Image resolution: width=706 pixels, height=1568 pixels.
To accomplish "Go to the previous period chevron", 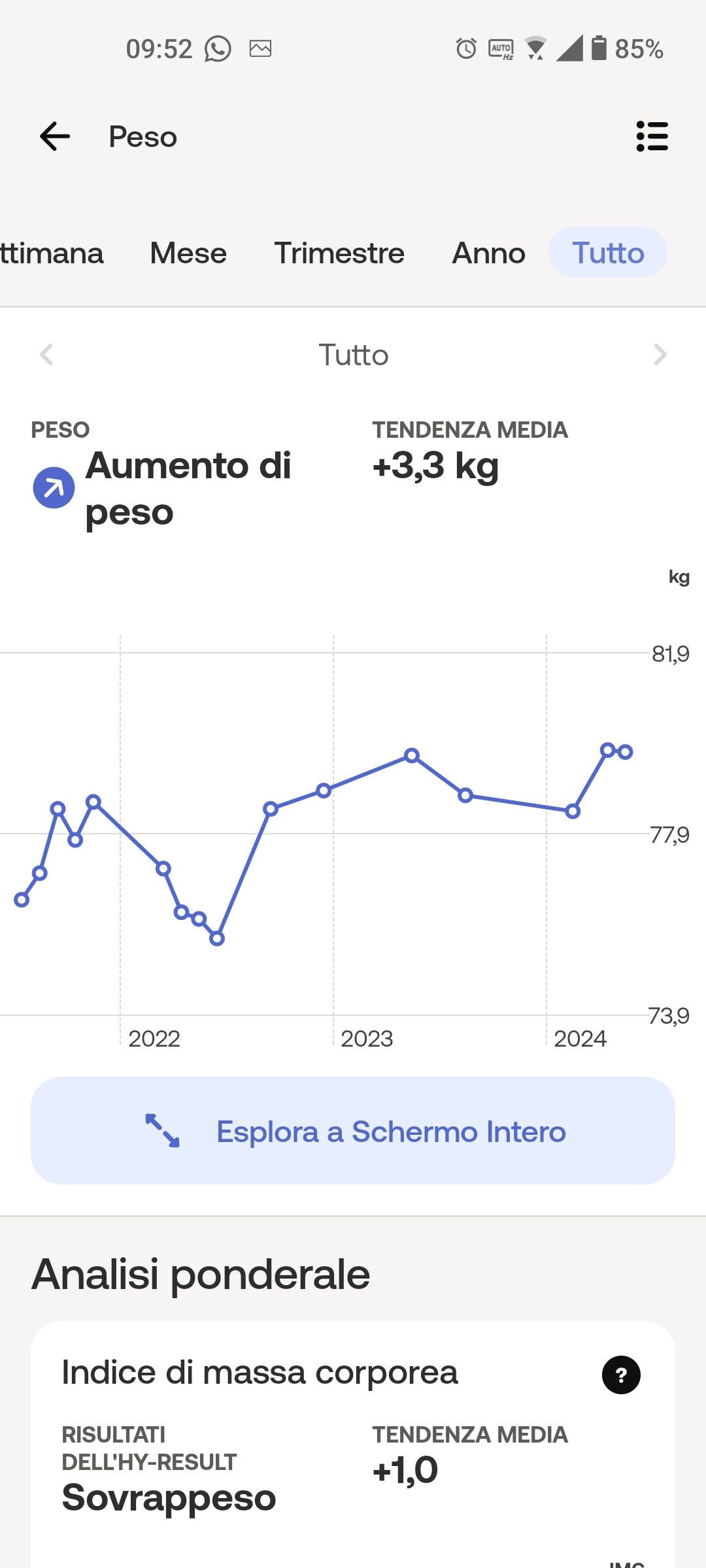I will click(x=46, y=355).
